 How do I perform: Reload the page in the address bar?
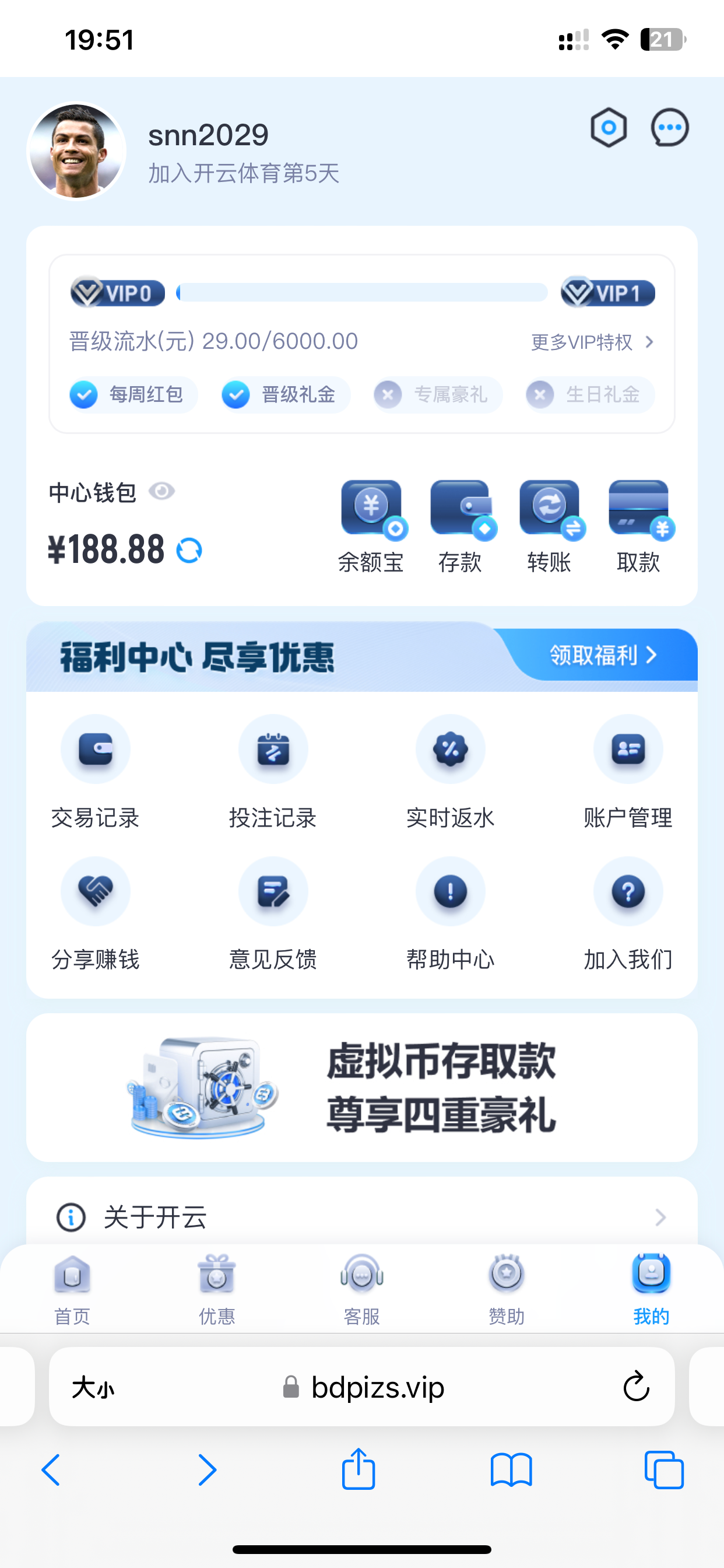click(x=637, y=1387)
